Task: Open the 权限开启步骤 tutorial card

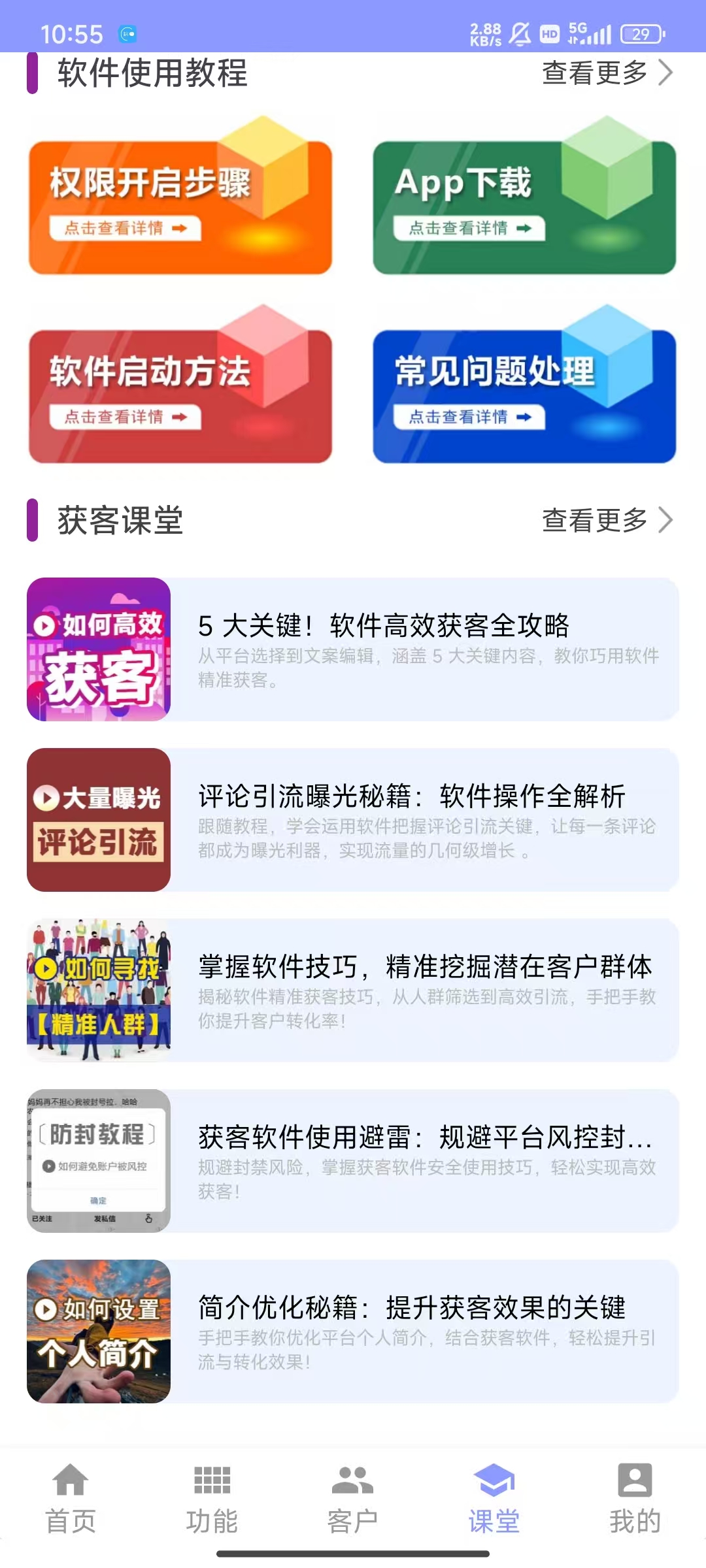Action: coord(180,207)
